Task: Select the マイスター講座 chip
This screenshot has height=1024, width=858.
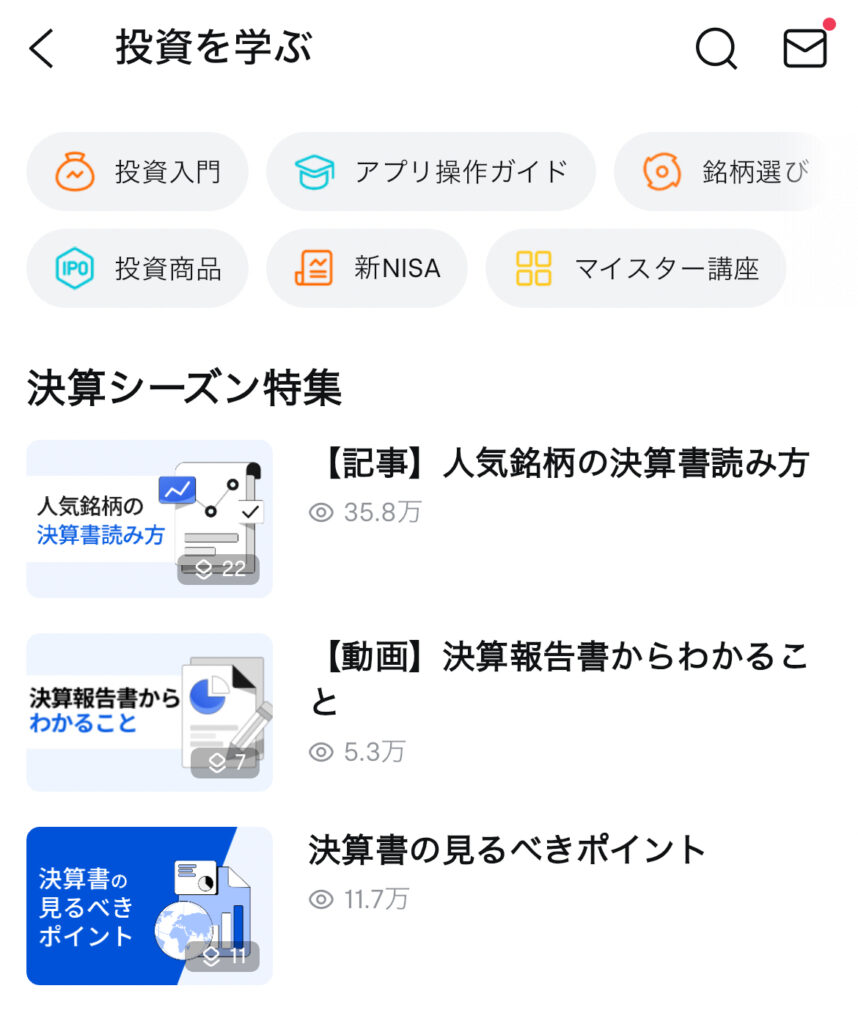Action: tap(635, 268)
